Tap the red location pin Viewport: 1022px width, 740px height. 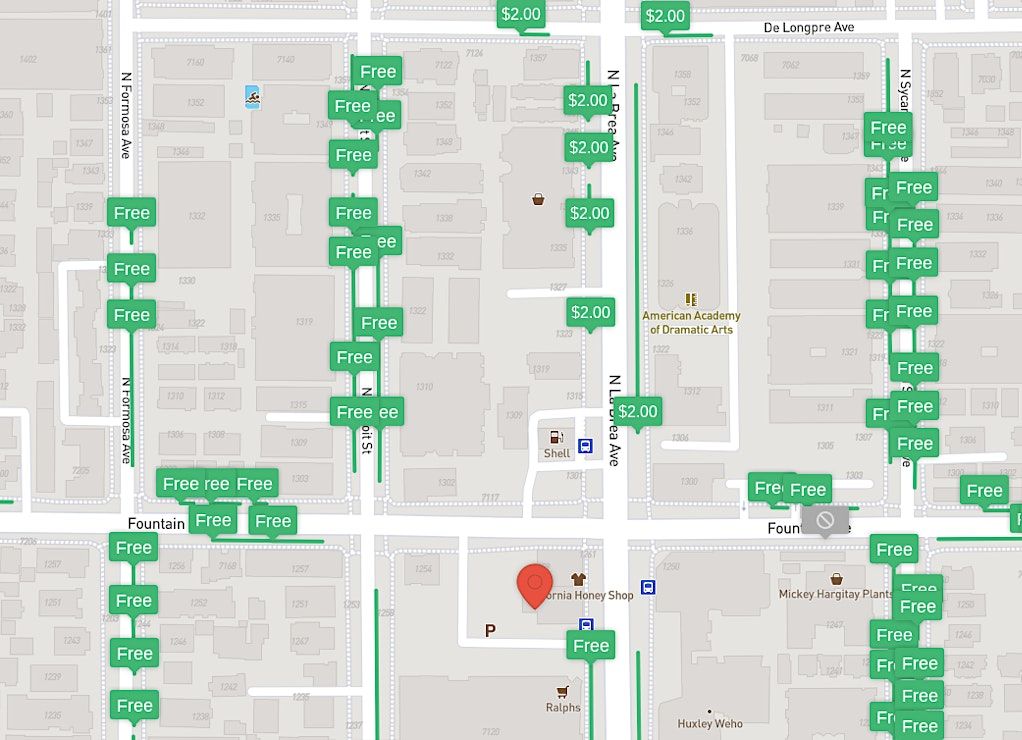pos(534,584)
